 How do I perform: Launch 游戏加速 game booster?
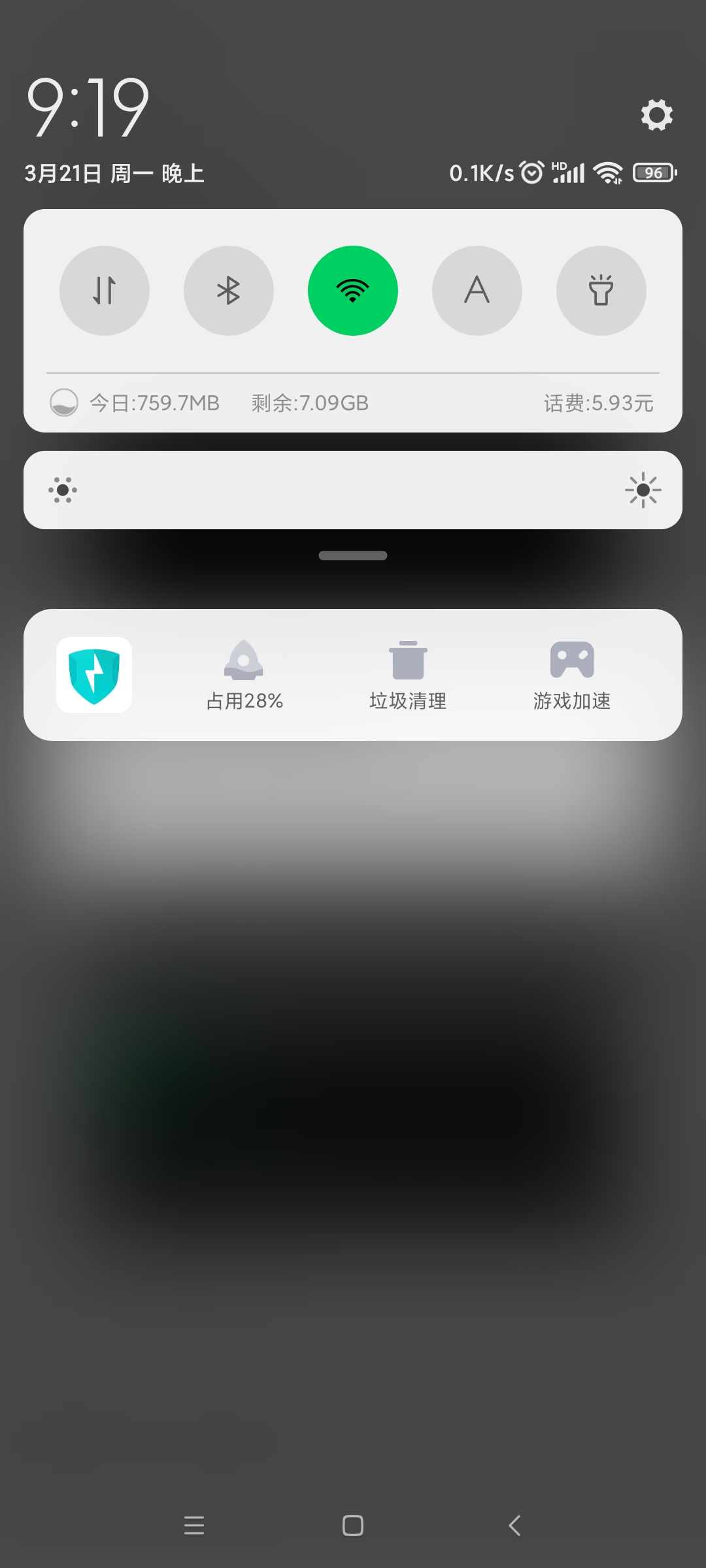tap(572, 676)
